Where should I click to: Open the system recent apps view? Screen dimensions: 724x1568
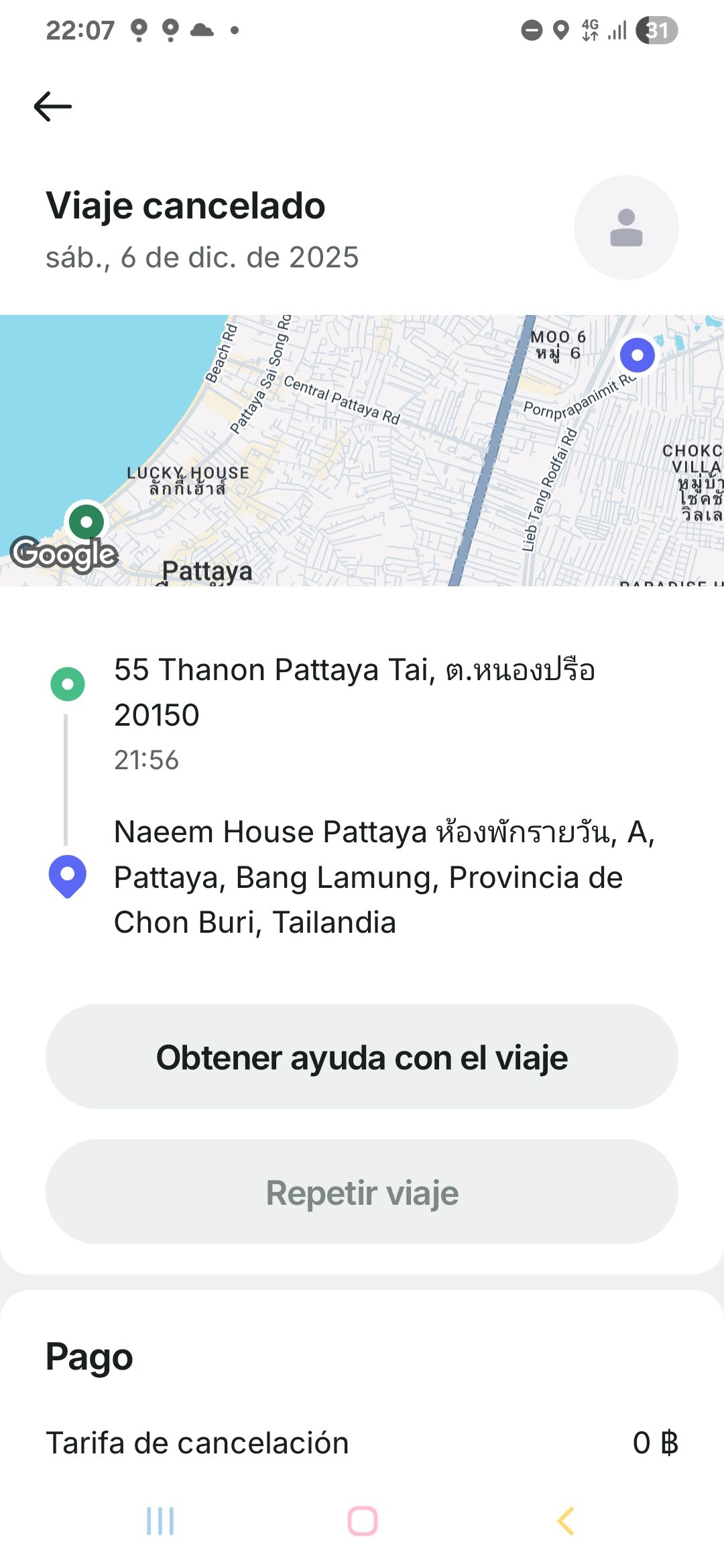point(160,1520)
